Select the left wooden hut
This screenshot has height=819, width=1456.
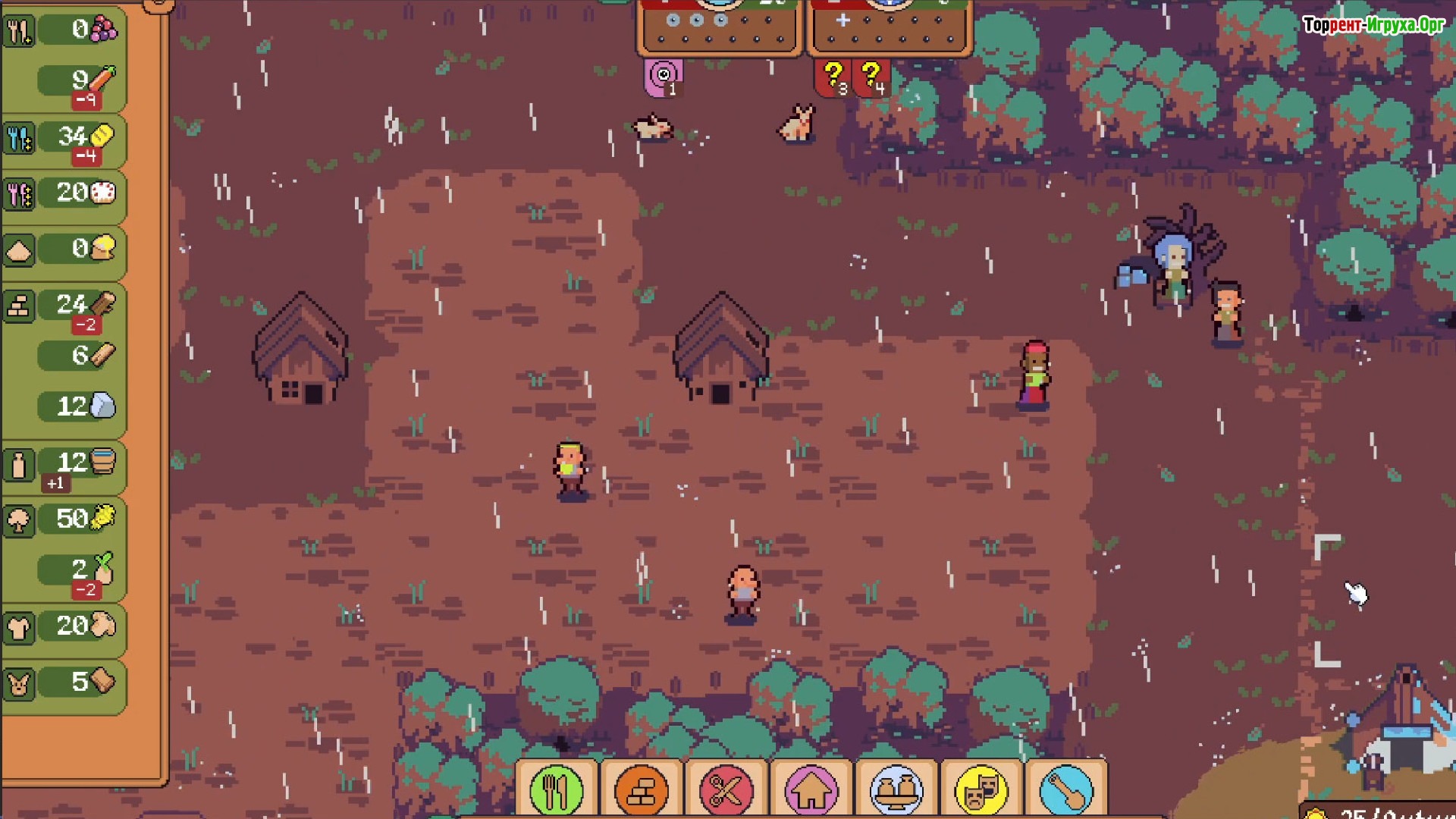(x=301, y=350)
